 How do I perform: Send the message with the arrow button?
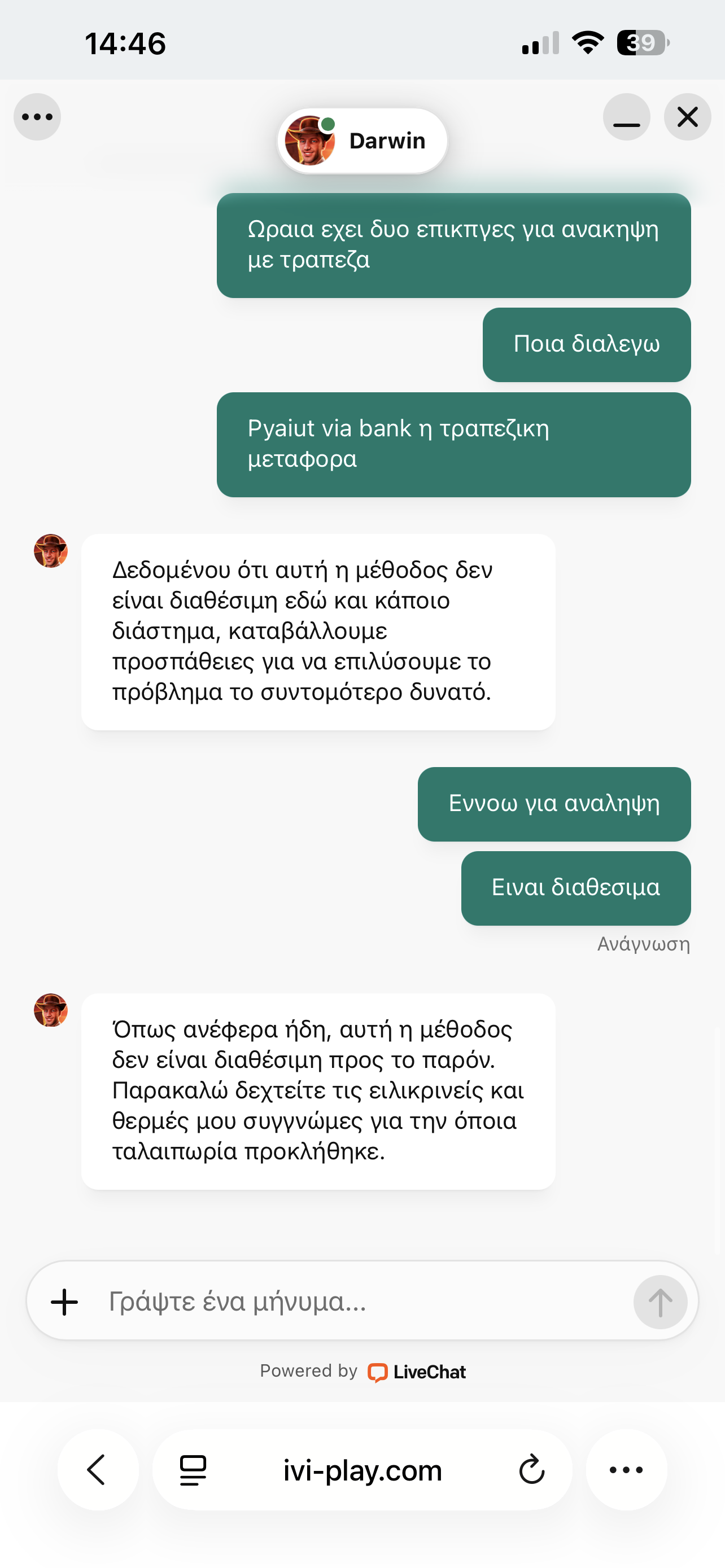660,1303
